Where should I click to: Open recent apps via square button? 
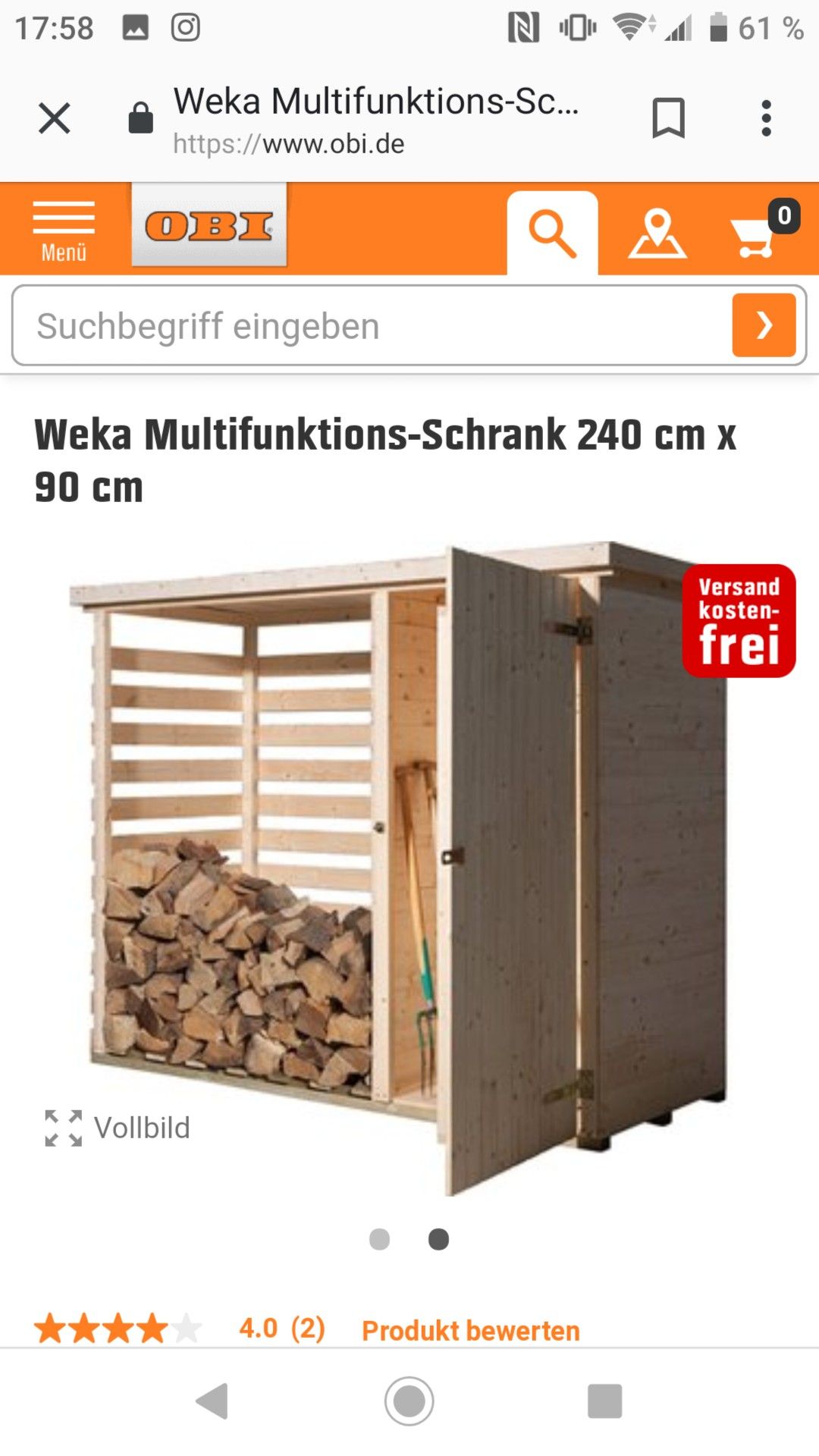tap(605, 1401)
